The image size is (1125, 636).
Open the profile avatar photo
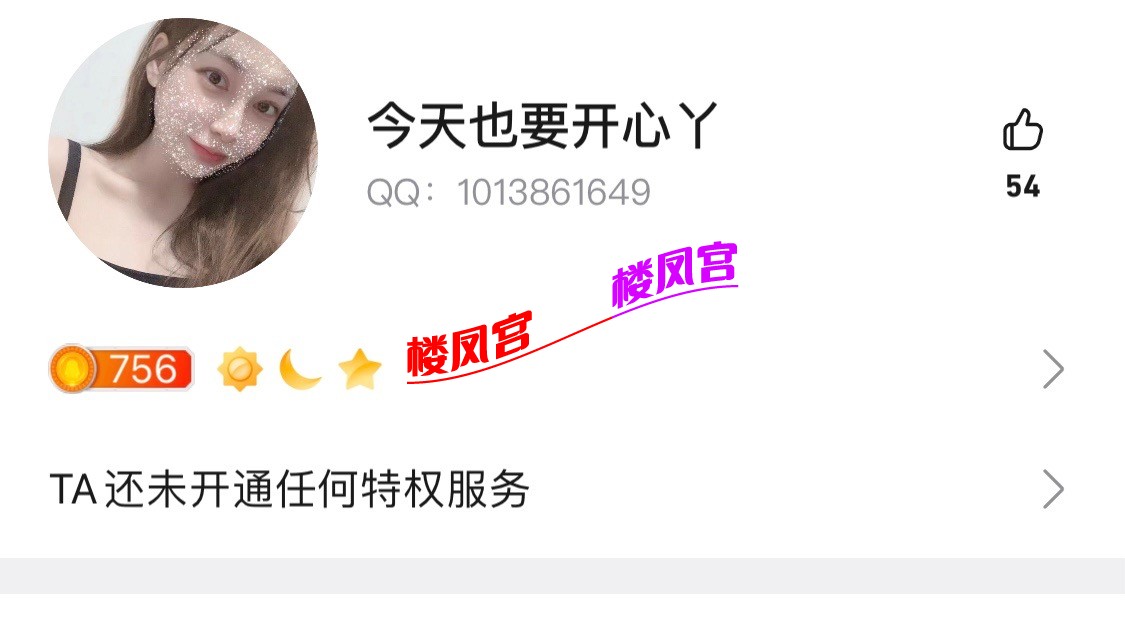pos(182,153)
